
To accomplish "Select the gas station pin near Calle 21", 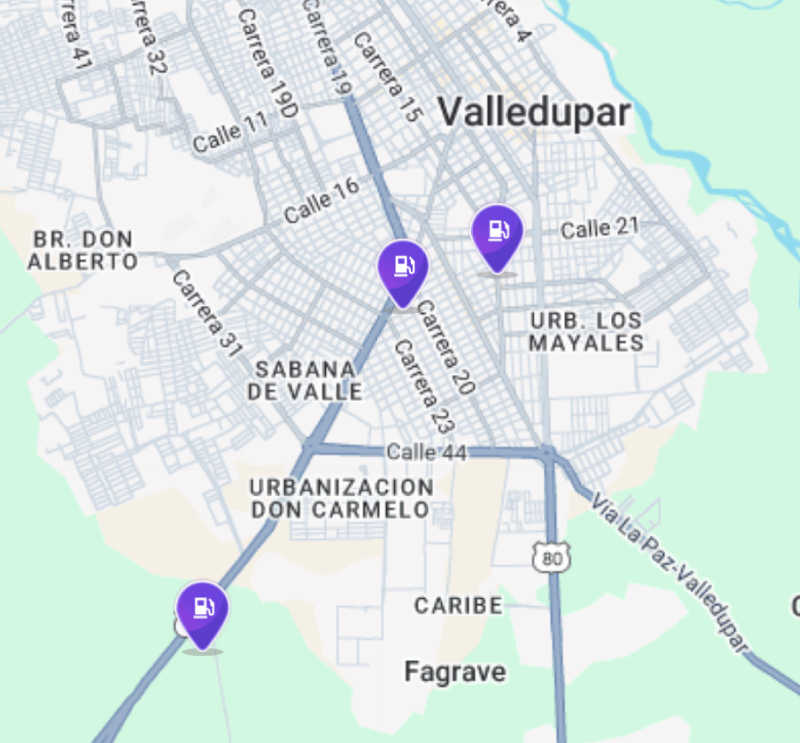I will (x=497, y=234).
